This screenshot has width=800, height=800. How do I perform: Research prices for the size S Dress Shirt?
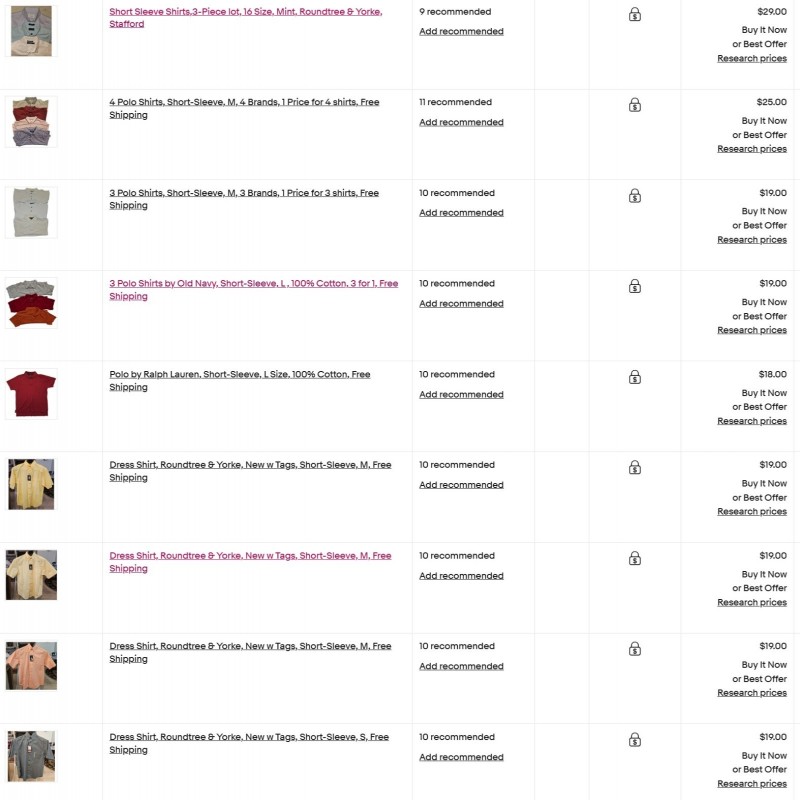click(751, 784)
